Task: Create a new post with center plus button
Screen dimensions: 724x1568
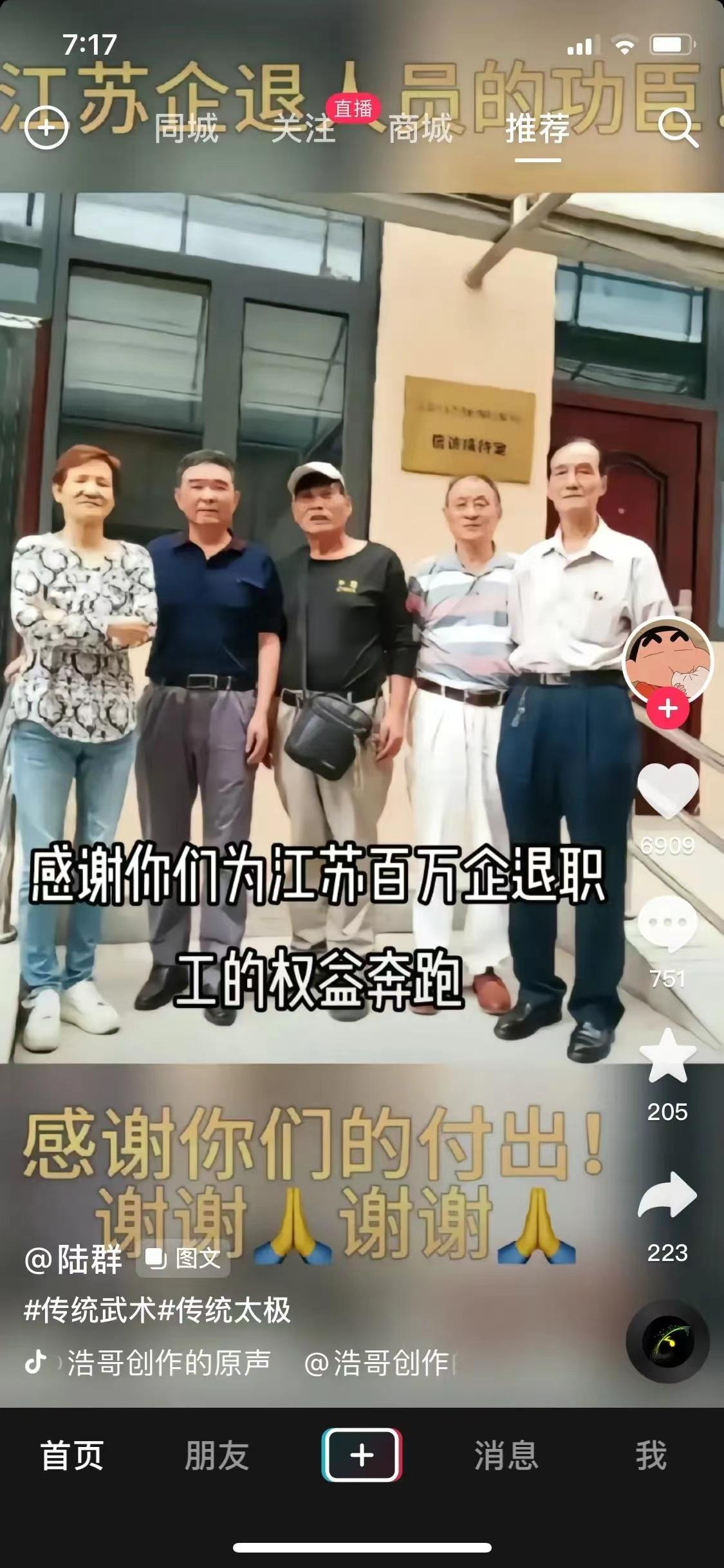Action: 362,1455
